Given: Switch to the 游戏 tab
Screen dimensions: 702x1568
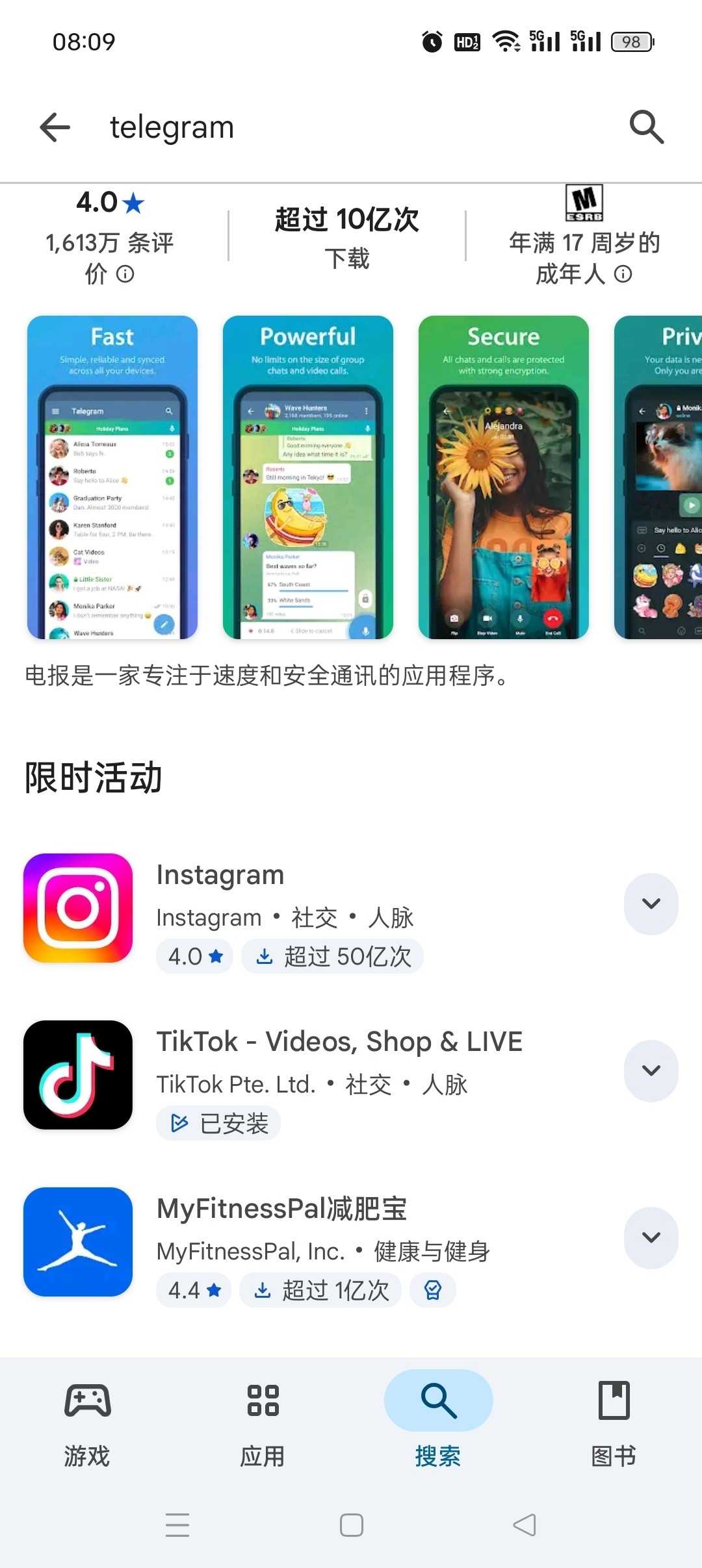Looking at the screenshot, I should tap(87, 1425).
